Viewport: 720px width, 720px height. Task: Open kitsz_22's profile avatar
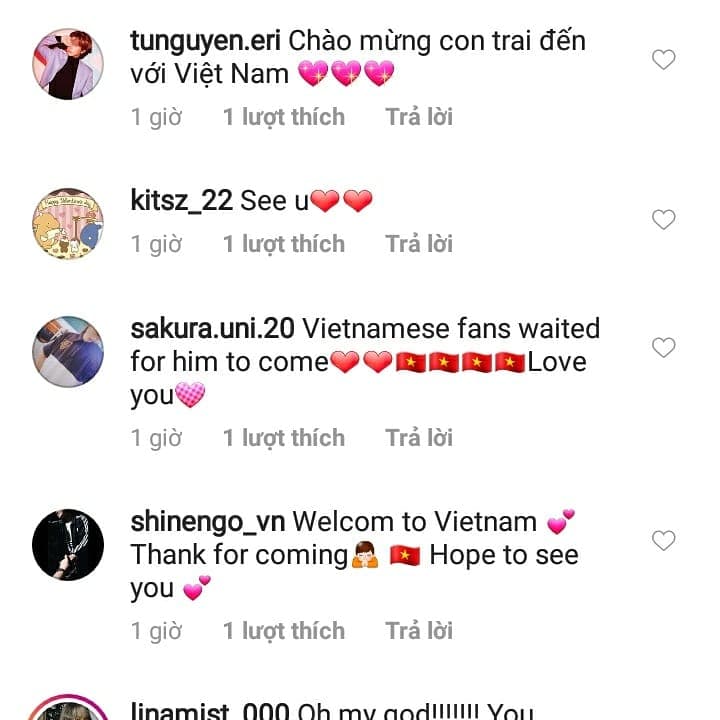[68, 222]
